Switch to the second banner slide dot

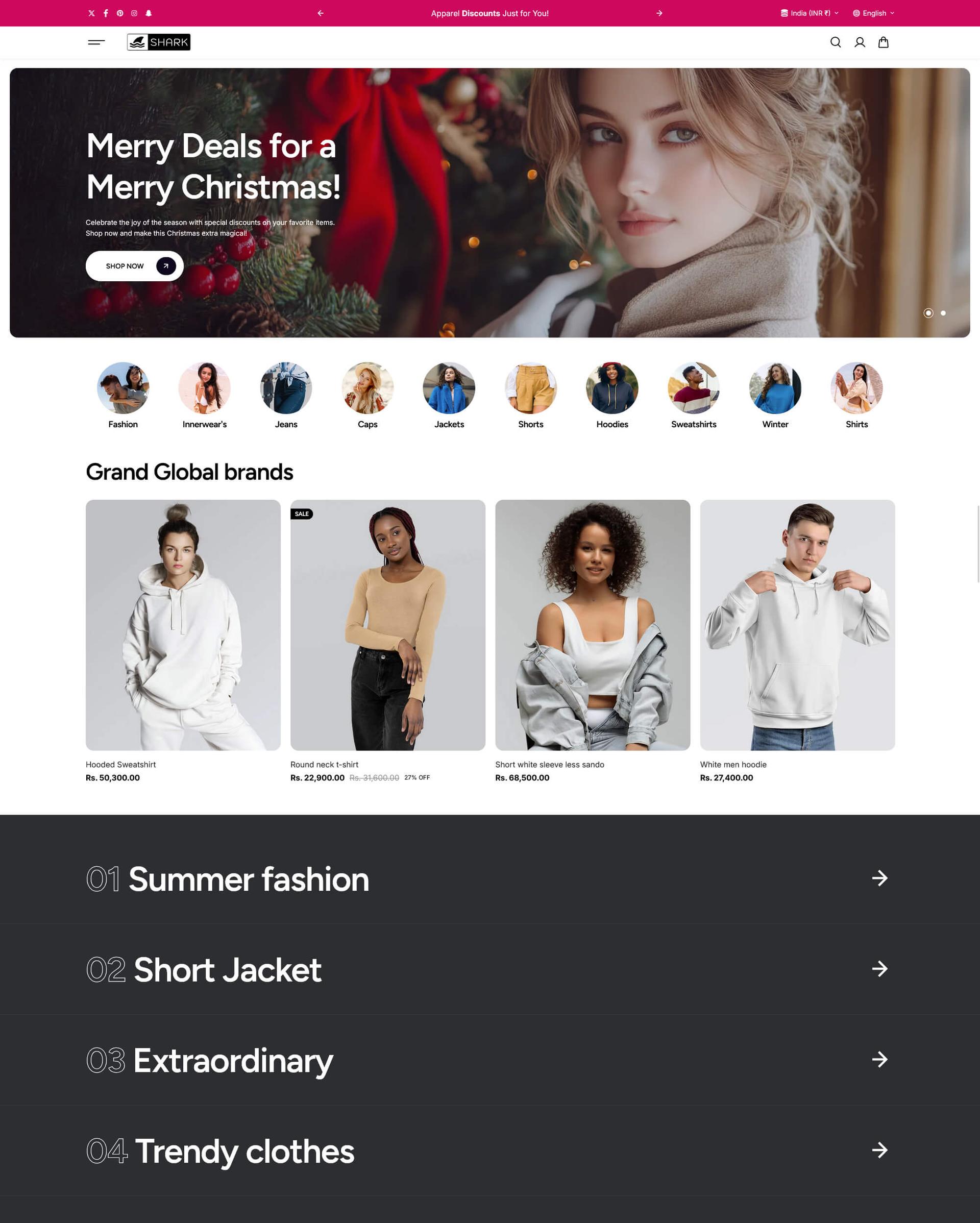(943, 313)
